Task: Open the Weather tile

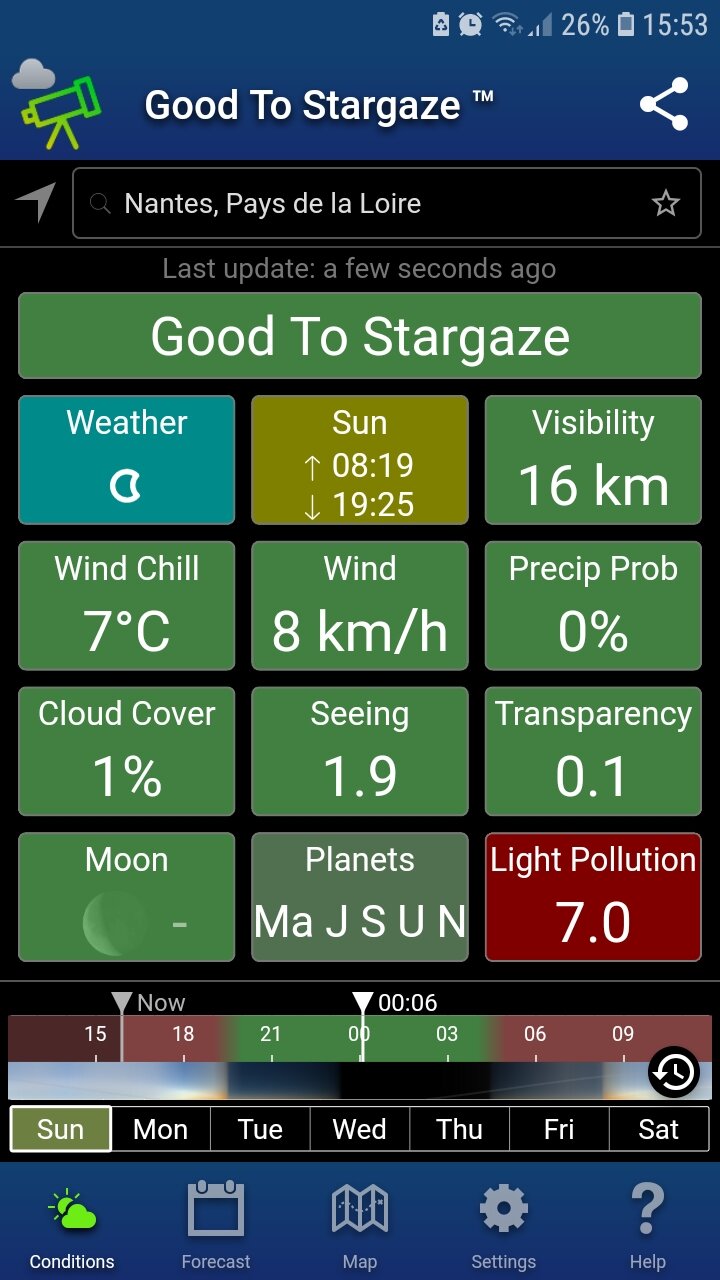Action: tap(127, 460)
